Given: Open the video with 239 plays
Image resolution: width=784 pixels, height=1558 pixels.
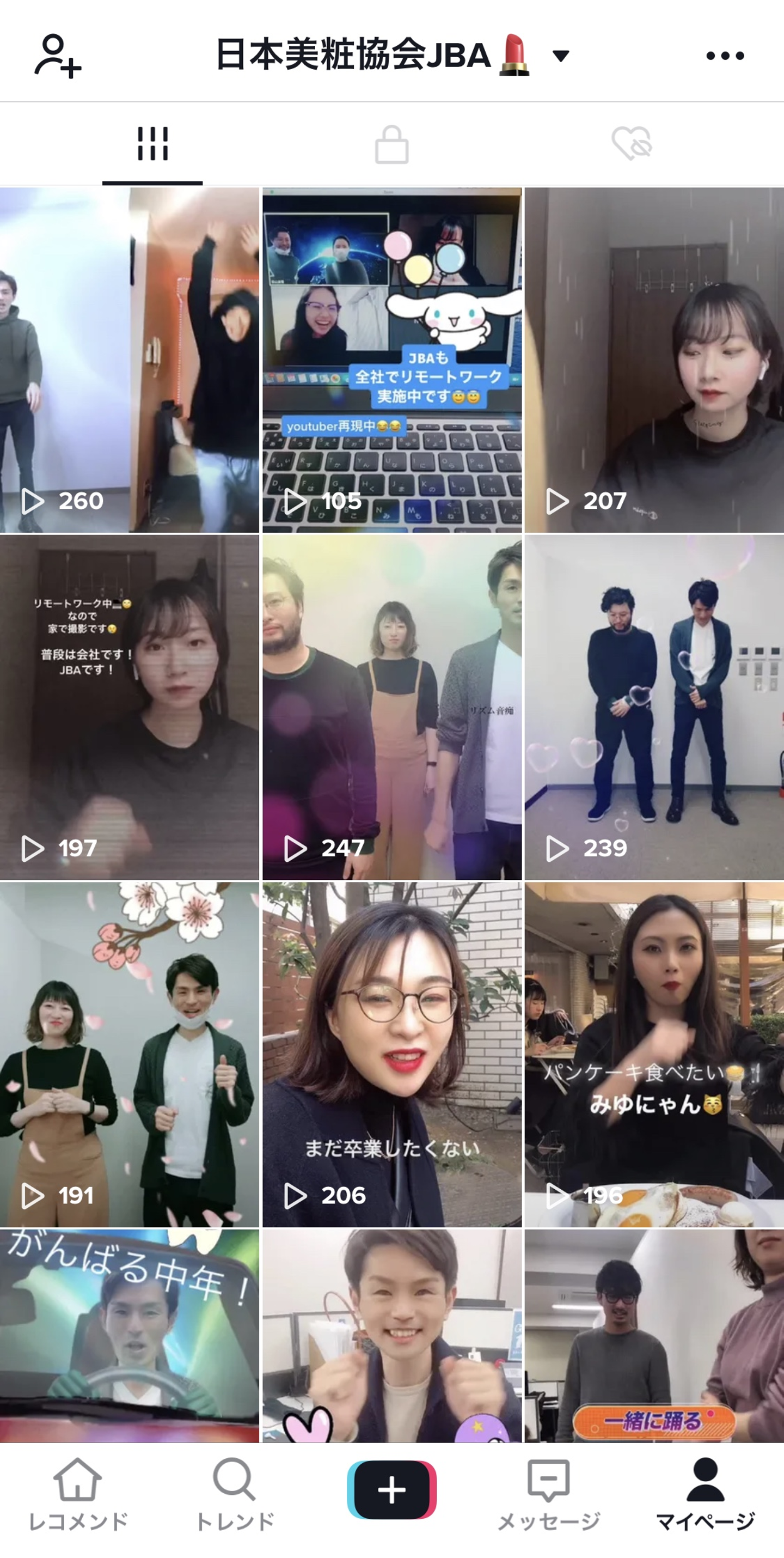Looking at the screenshot, I should [x=654, y=707].
